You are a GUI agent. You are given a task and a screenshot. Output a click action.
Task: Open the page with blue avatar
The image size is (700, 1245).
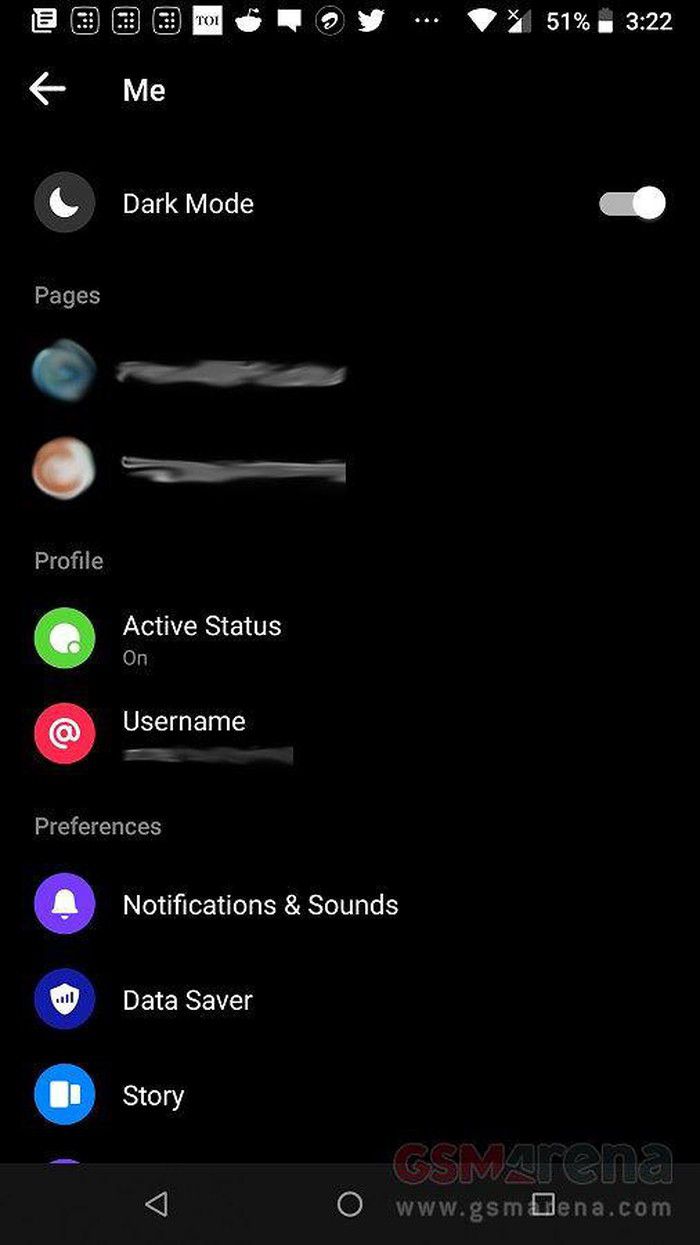pyautogui.click(x=350, y=371)
